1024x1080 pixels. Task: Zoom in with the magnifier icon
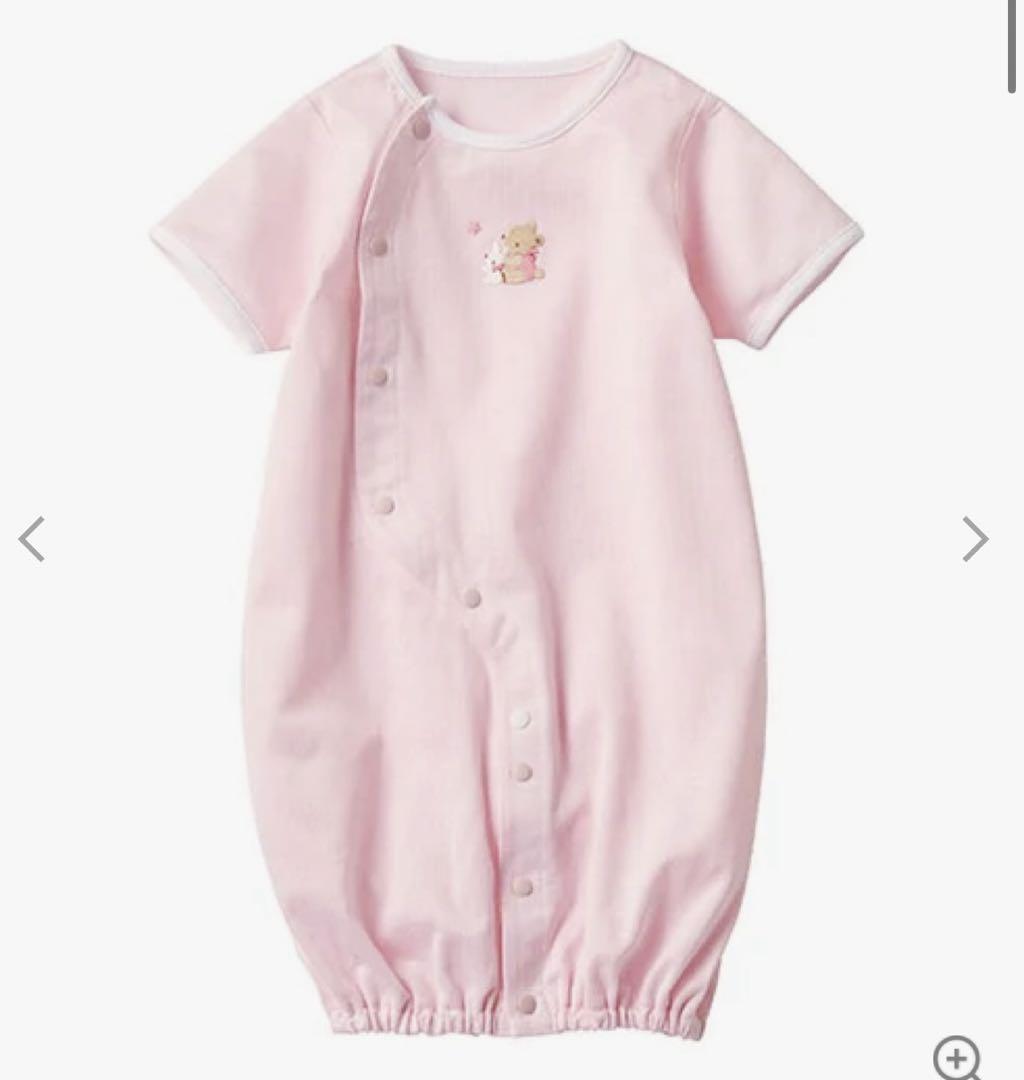point(957,1056)
